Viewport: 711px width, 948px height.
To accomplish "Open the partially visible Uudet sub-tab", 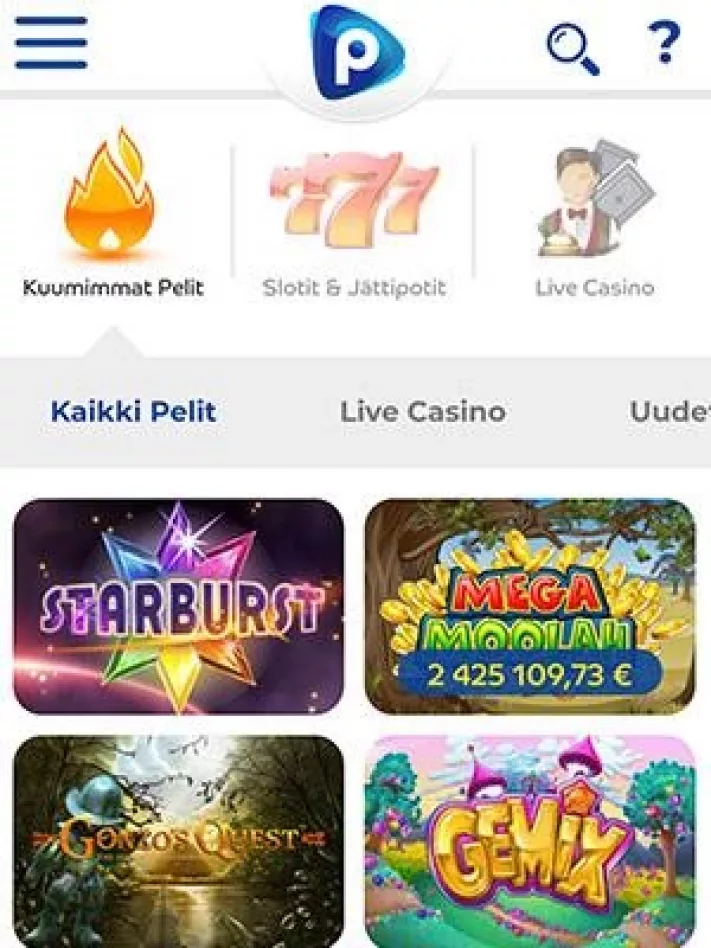I will (670, 411).
